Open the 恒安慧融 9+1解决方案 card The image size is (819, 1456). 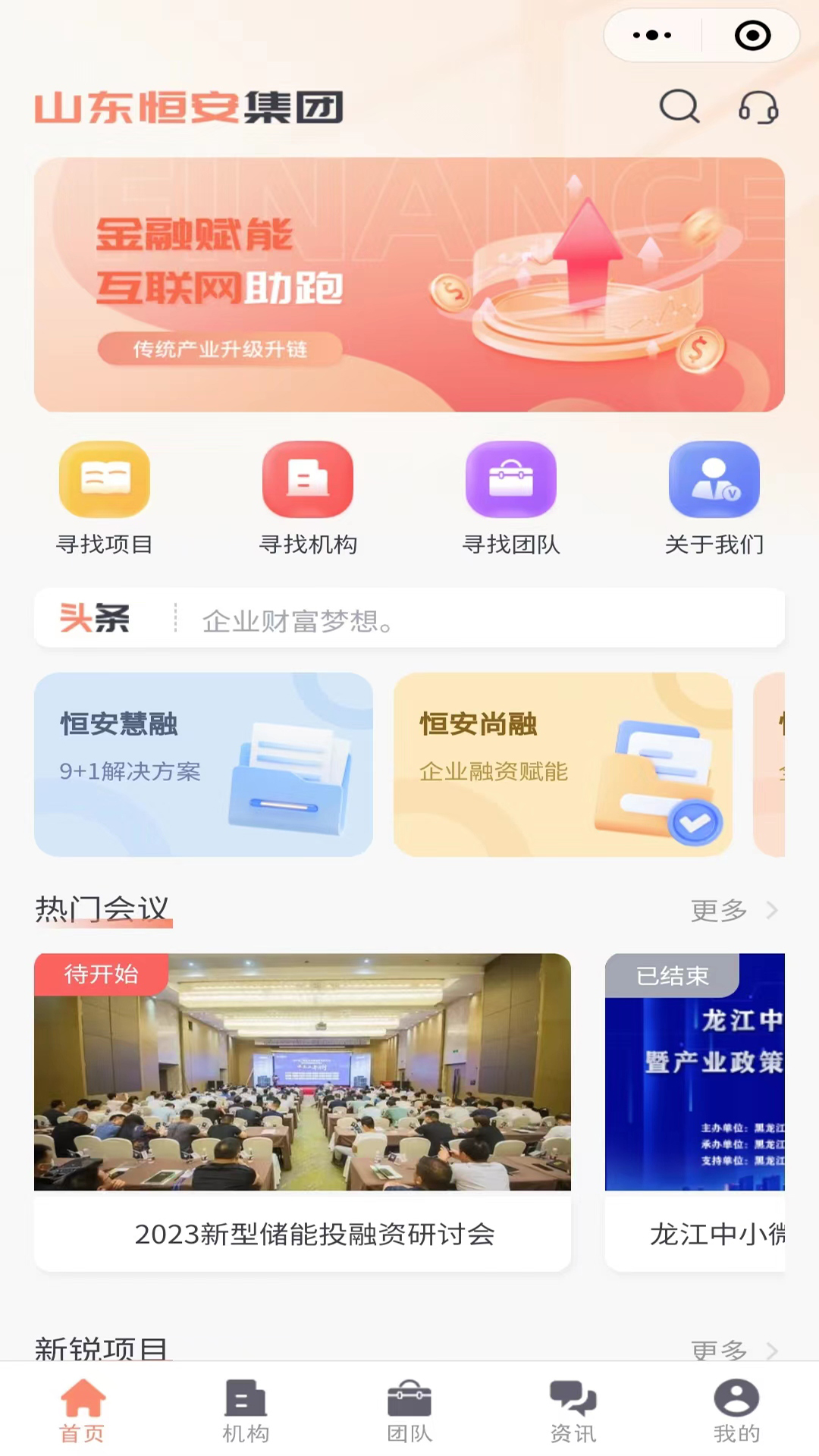click(203, 764)
